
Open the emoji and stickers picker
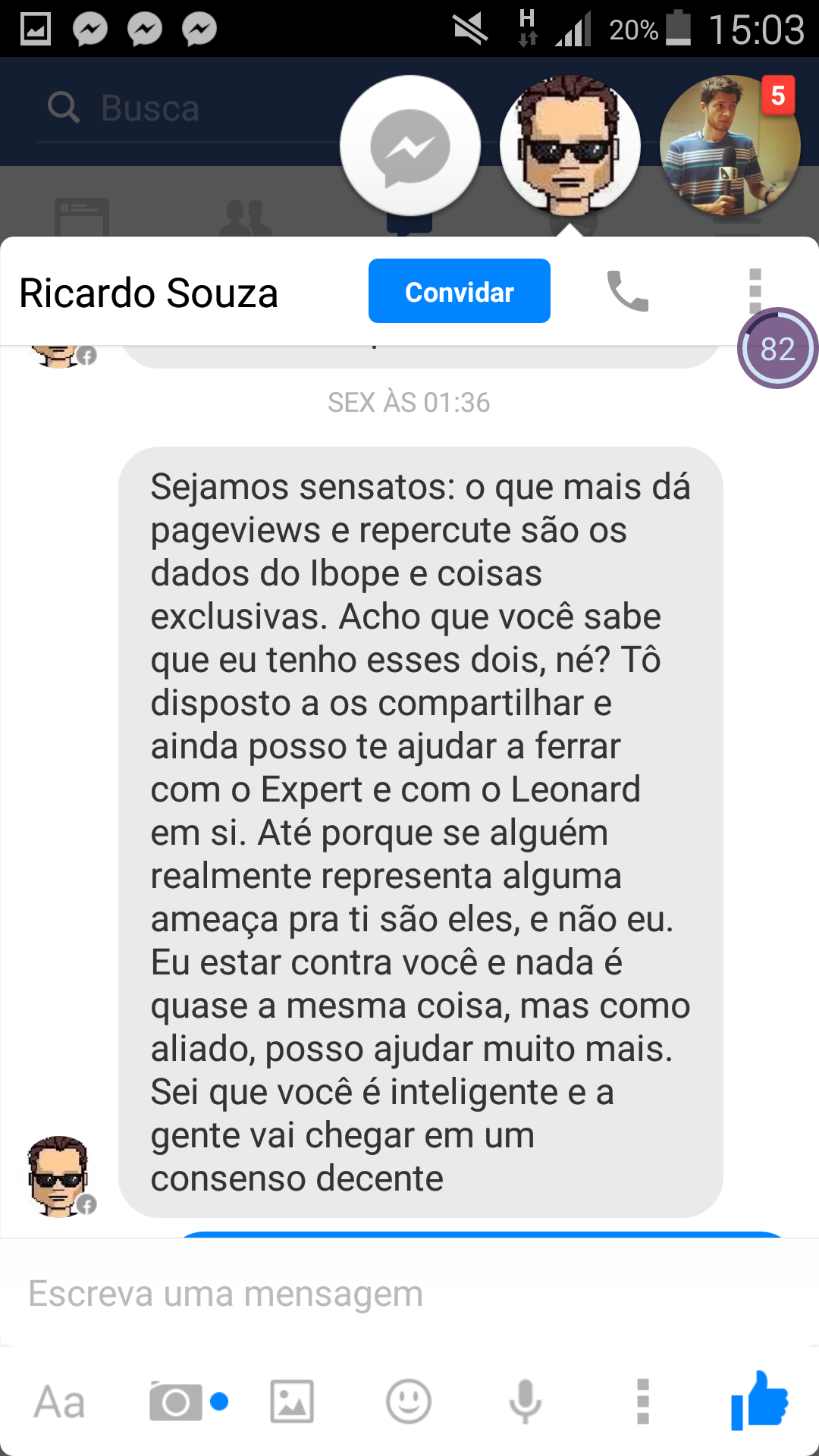(409, 1401)
